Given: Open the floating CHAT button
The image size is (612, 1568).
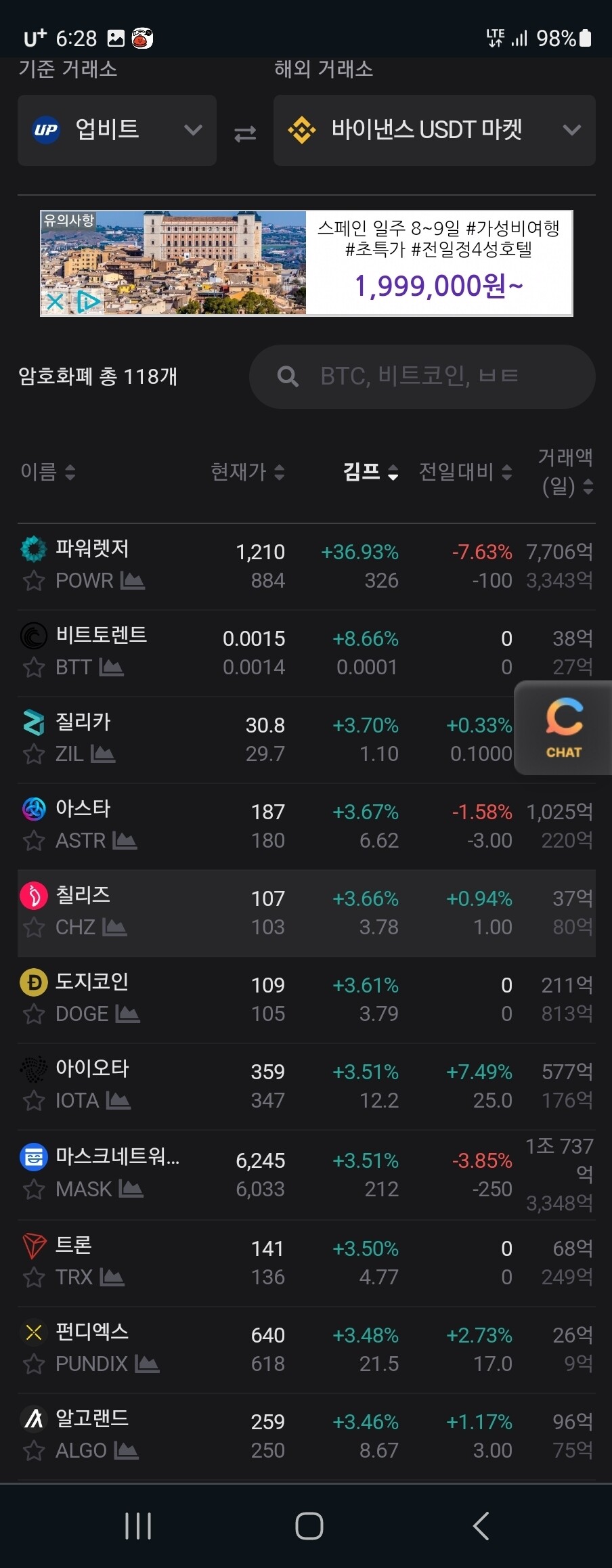Looking at the screenshot, I should pos(563,728).
